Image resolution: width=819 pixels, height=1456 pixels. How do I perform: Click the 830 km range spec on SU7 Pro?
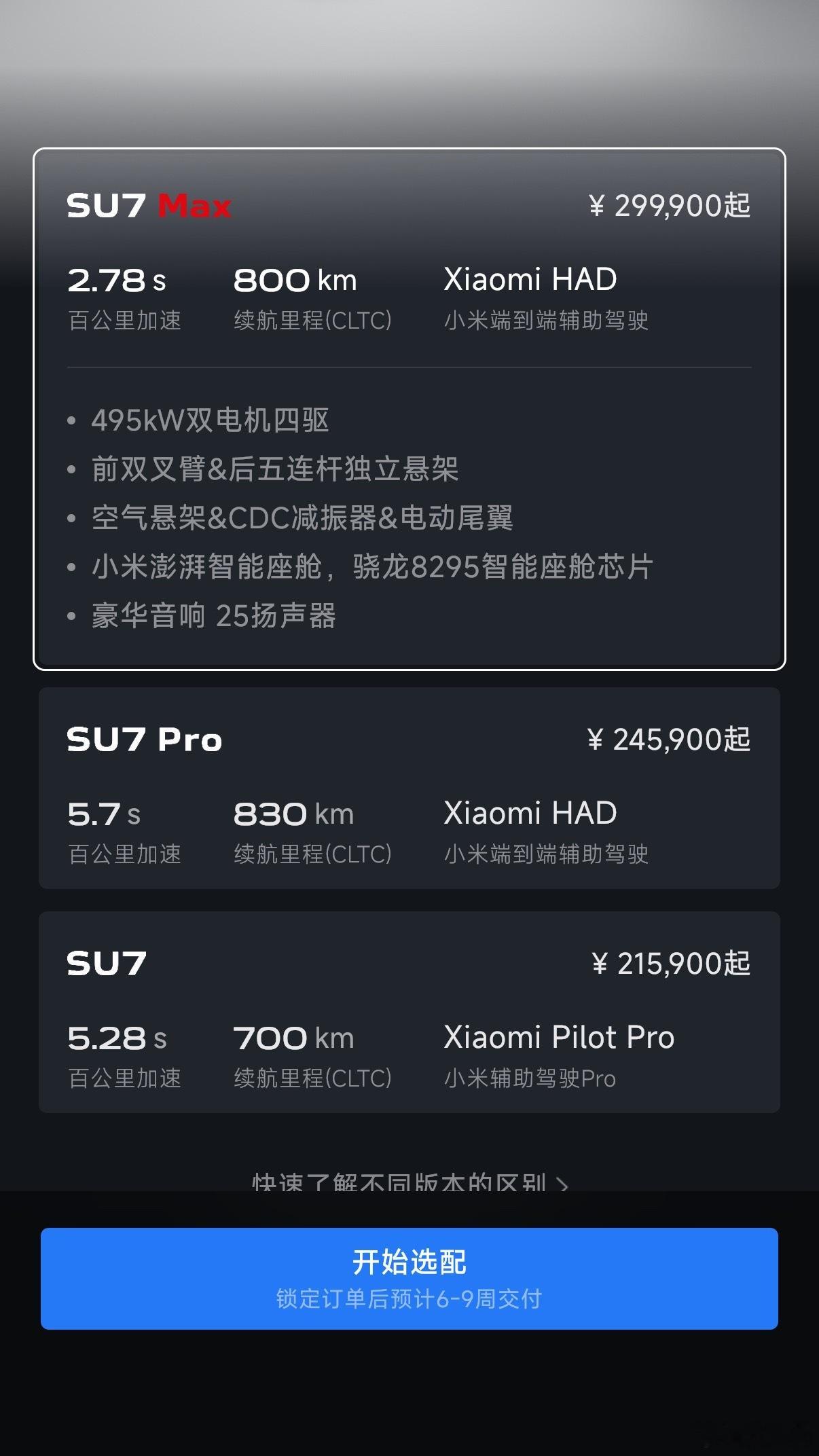(x=293, y=812)
